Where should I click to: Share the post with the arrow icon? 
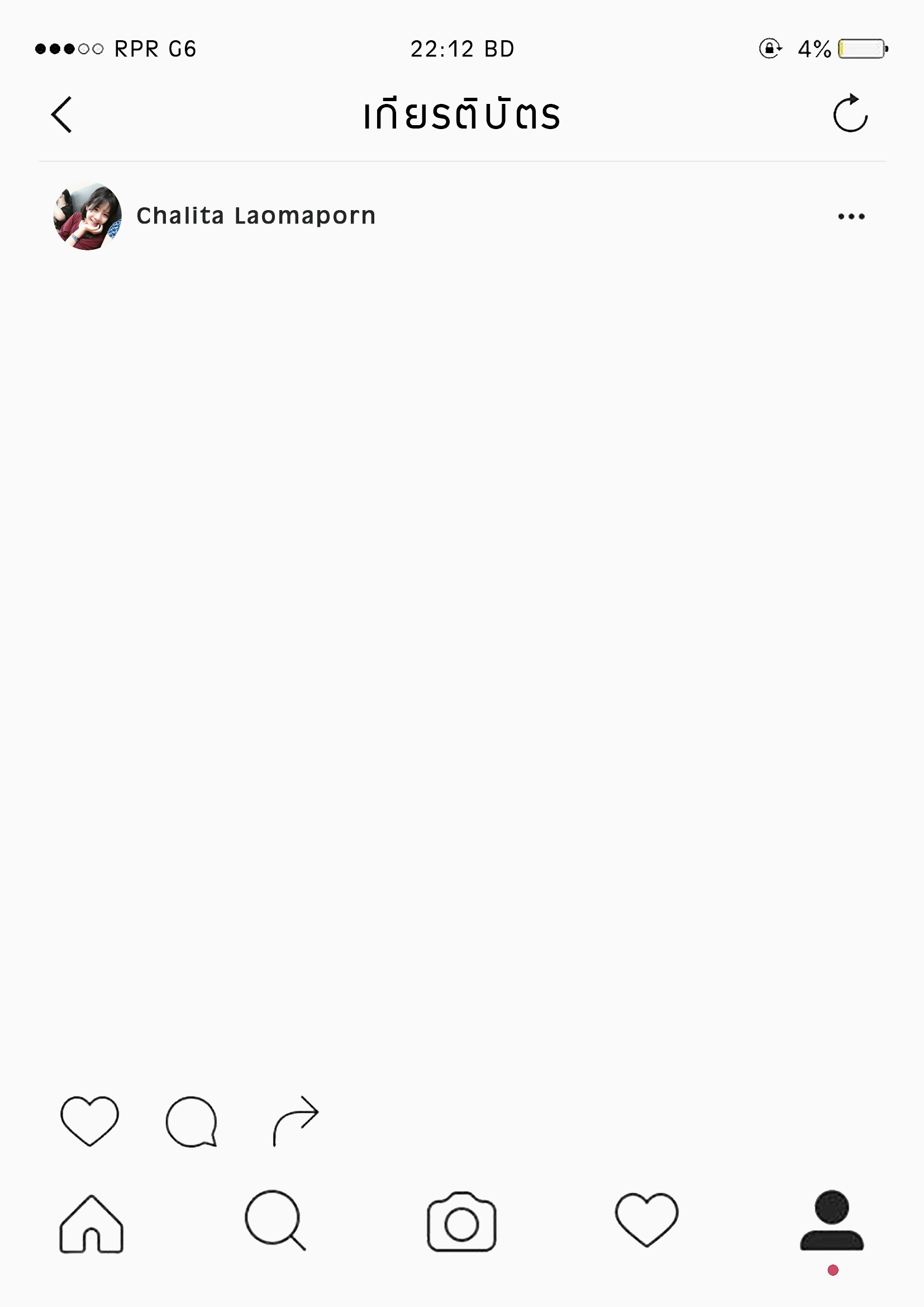(296, 1120)
